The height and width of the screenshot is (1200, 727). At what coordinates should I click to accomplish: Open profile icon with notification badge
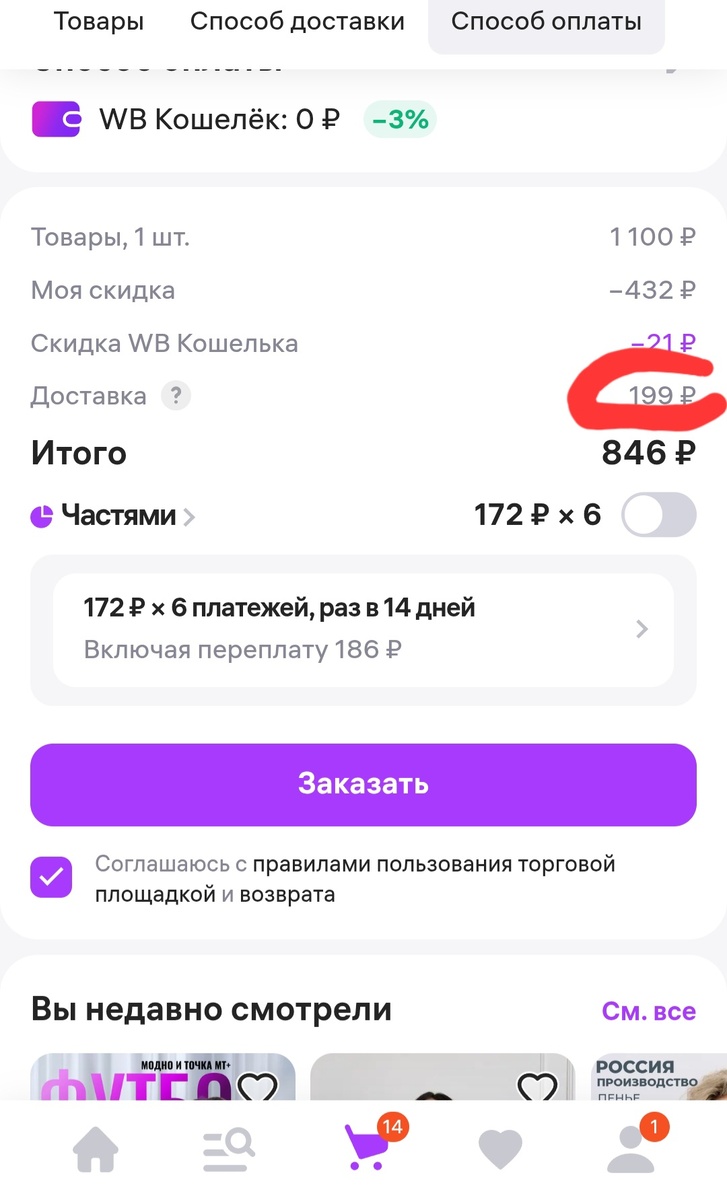click(632, 1150)
